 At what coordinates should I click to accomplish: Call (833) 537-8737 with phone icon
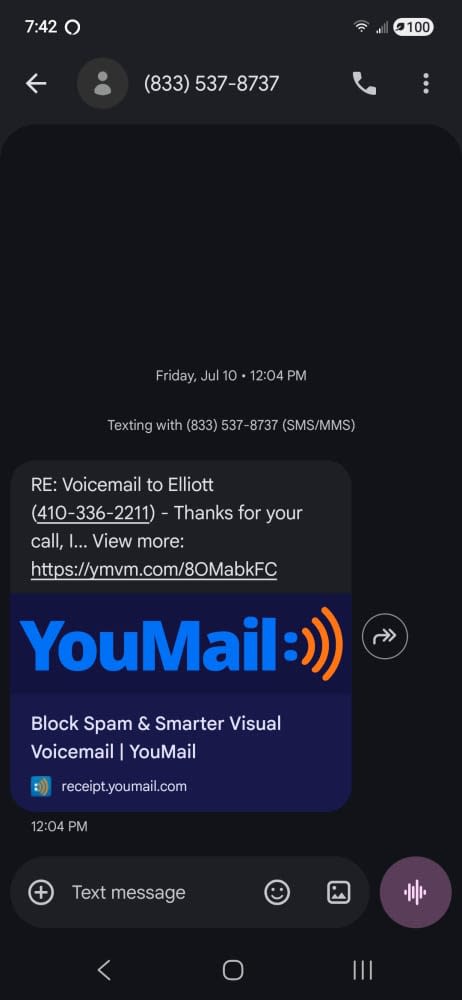(x=364, y=84)
